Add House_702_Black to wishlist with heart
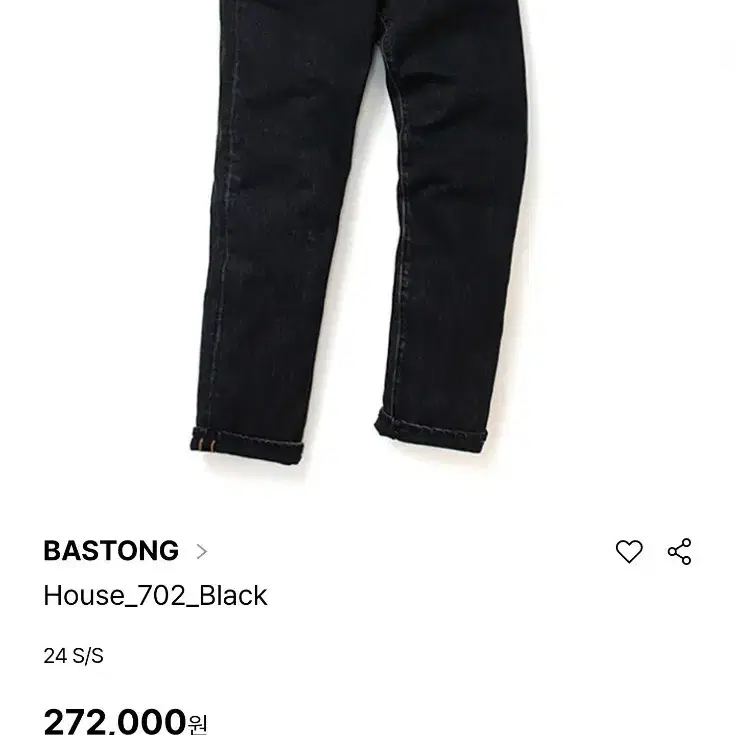This screenshot has width=735, height=735. (629, 551)
